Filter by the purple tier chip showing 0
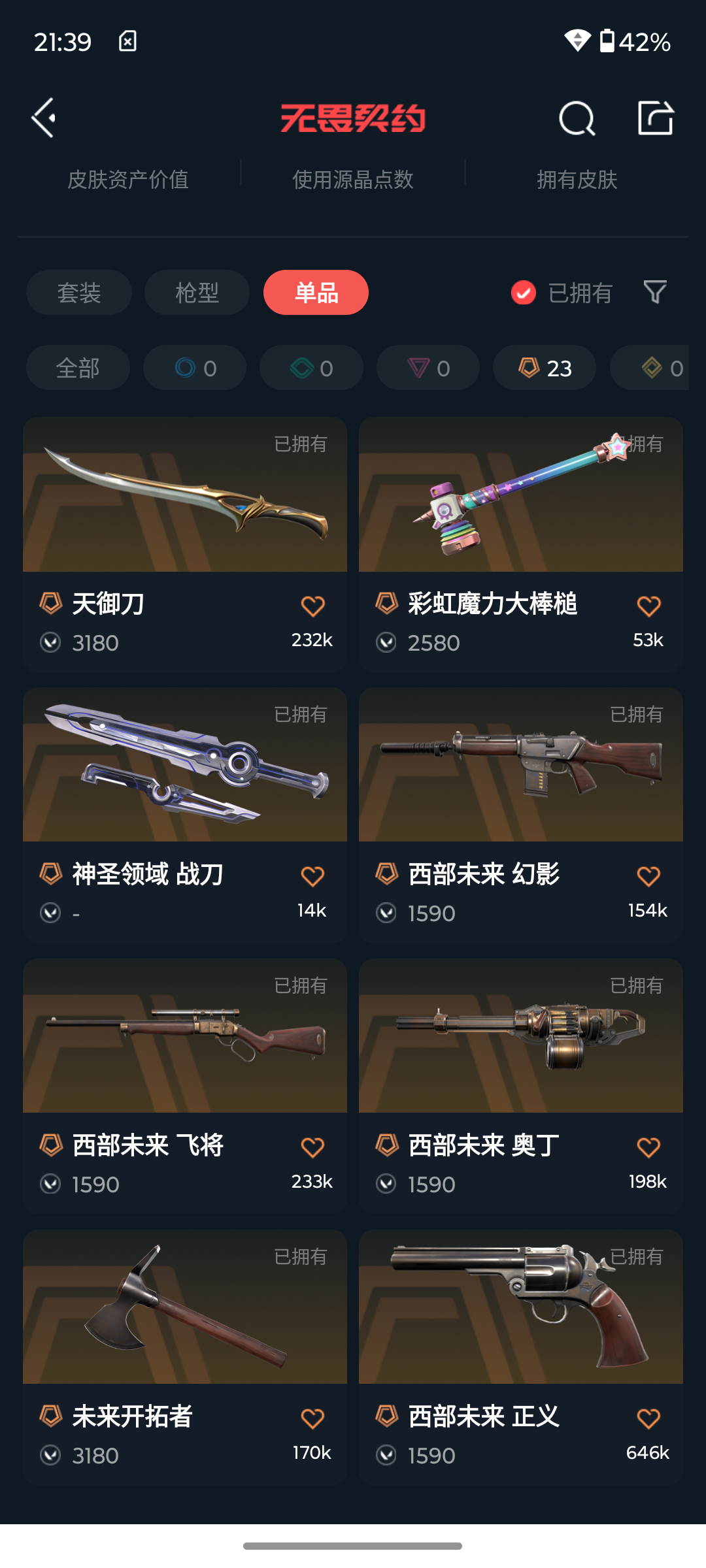706x1568 pixels. (428, 368)
